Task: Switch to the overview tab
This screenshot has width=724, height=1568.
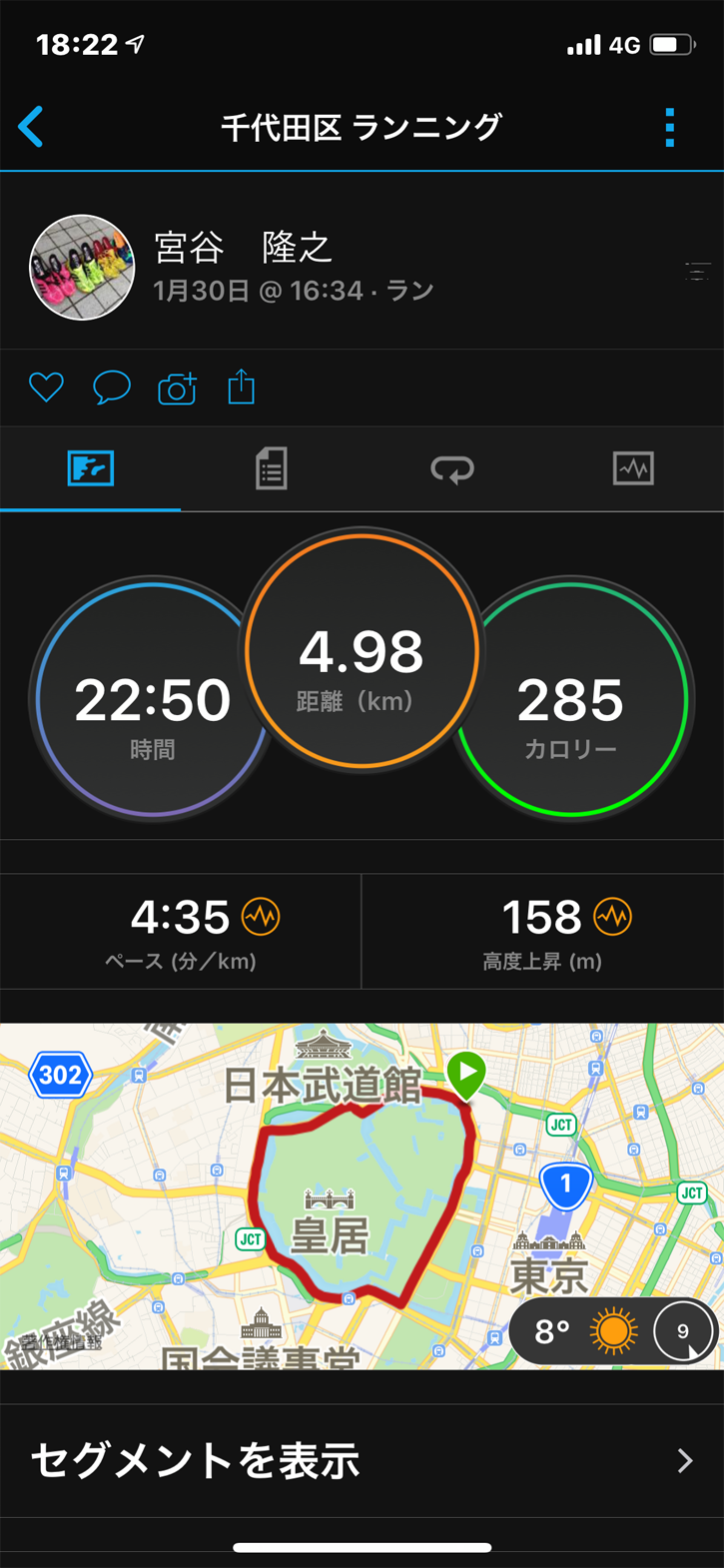Action: pos(91,468)
